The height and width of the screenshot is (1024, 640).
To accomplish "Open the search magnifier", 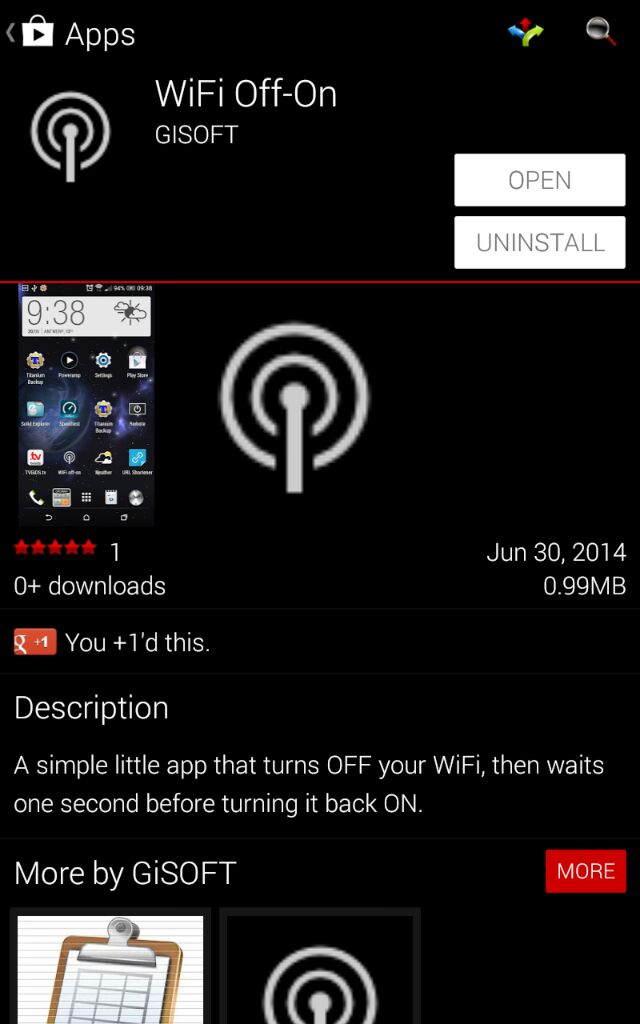I will click(601, 32).
